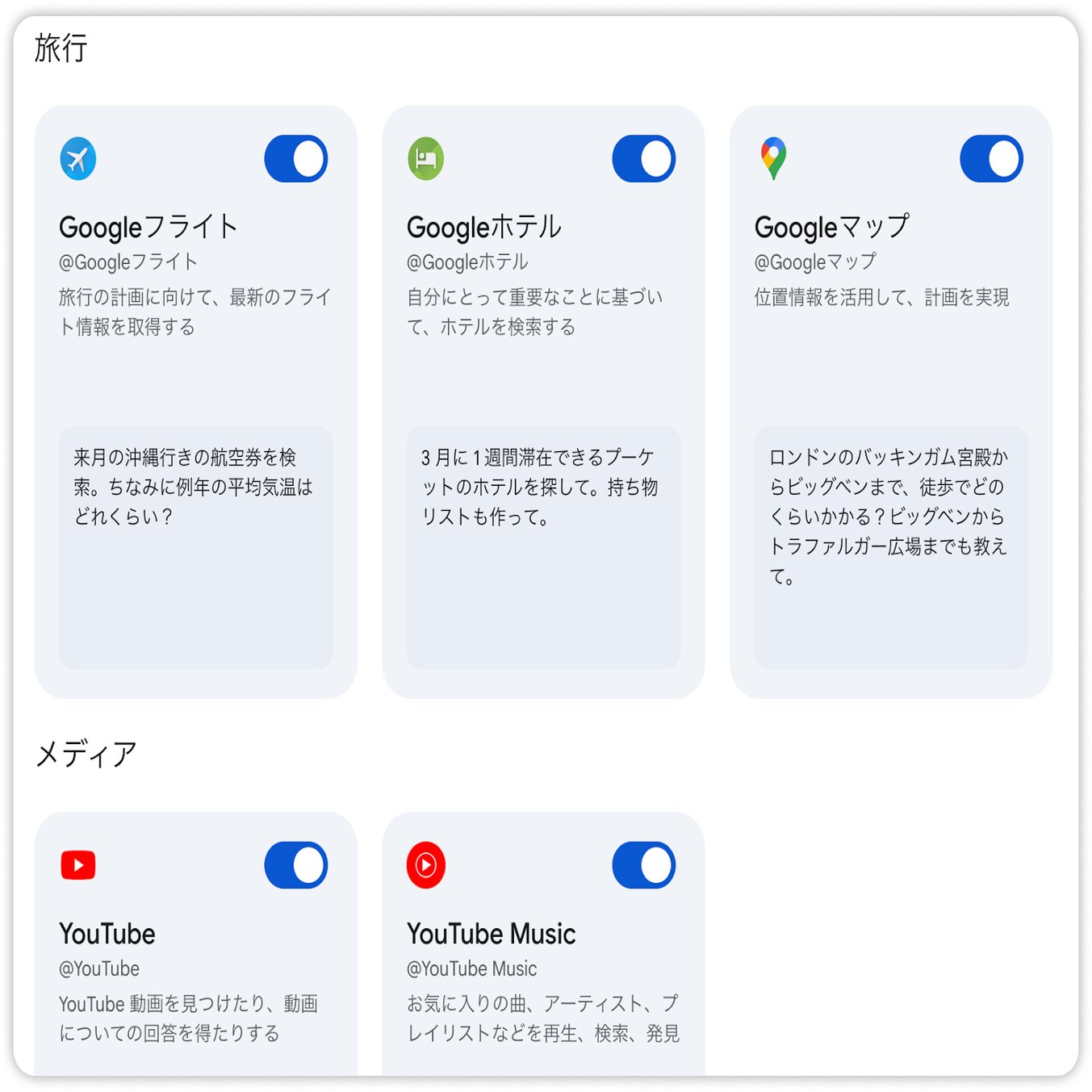Switch off the YouTube extension
The image size is (1092, 1092).
[x=296, y=865]
